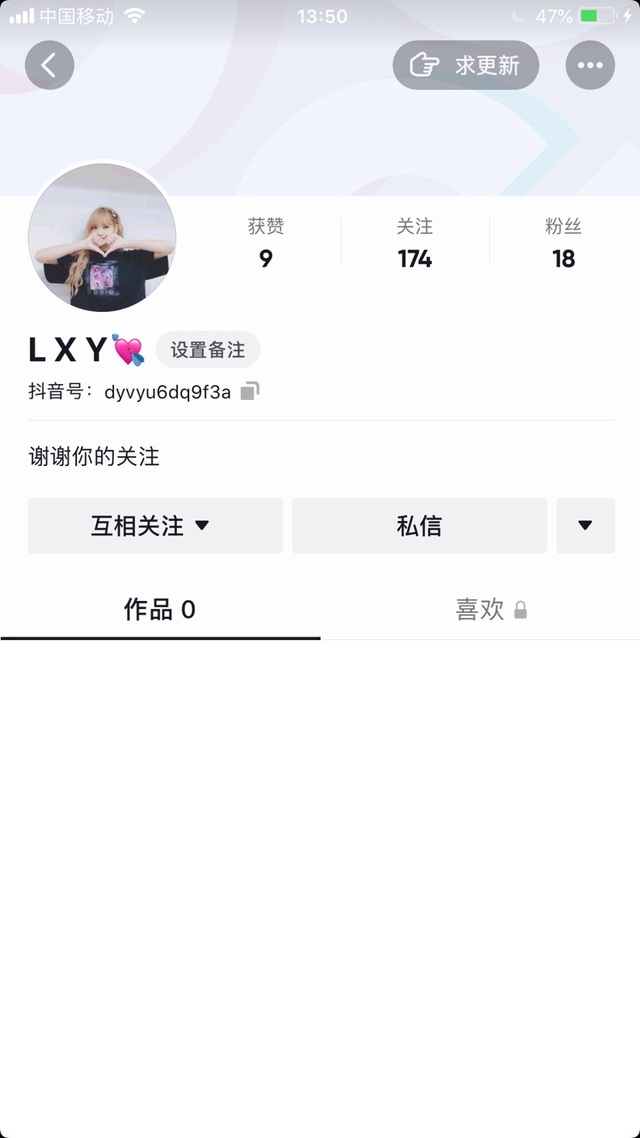Image resolution: width=640 pixels, height=1138 pixels.
Task: Open the 互相关注 follow status dropdown
Action: click(155, 525)
